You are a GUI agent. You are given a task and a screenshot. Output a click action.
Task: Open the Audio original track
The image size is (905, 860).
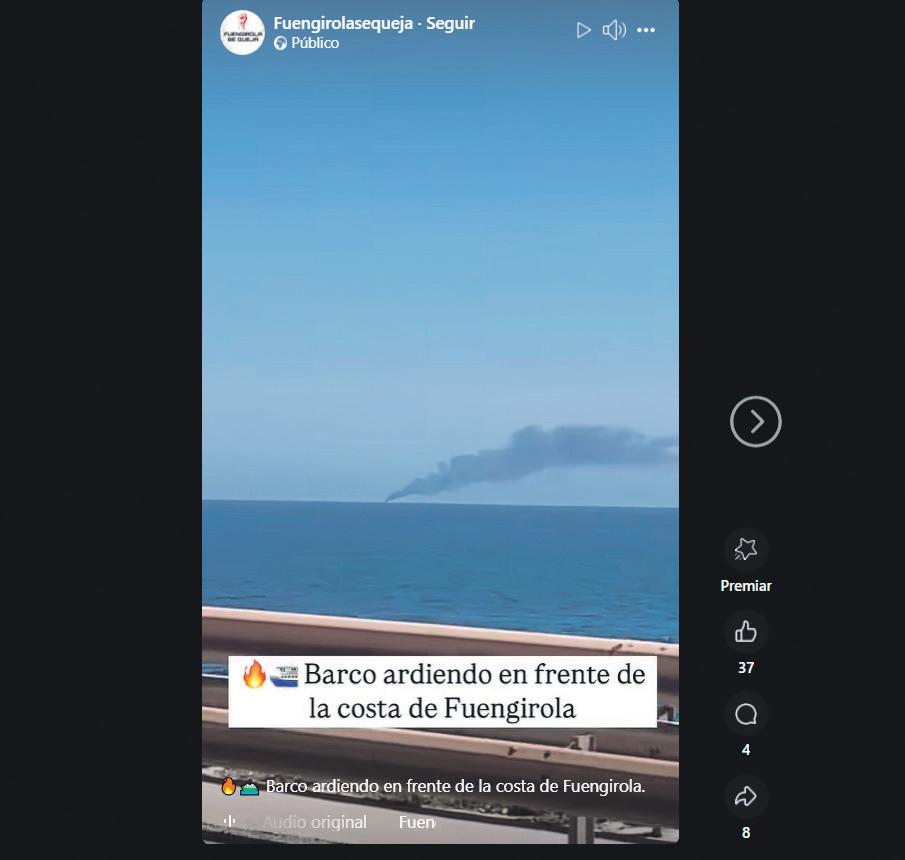pyautogui.click(x=314, y=822)
